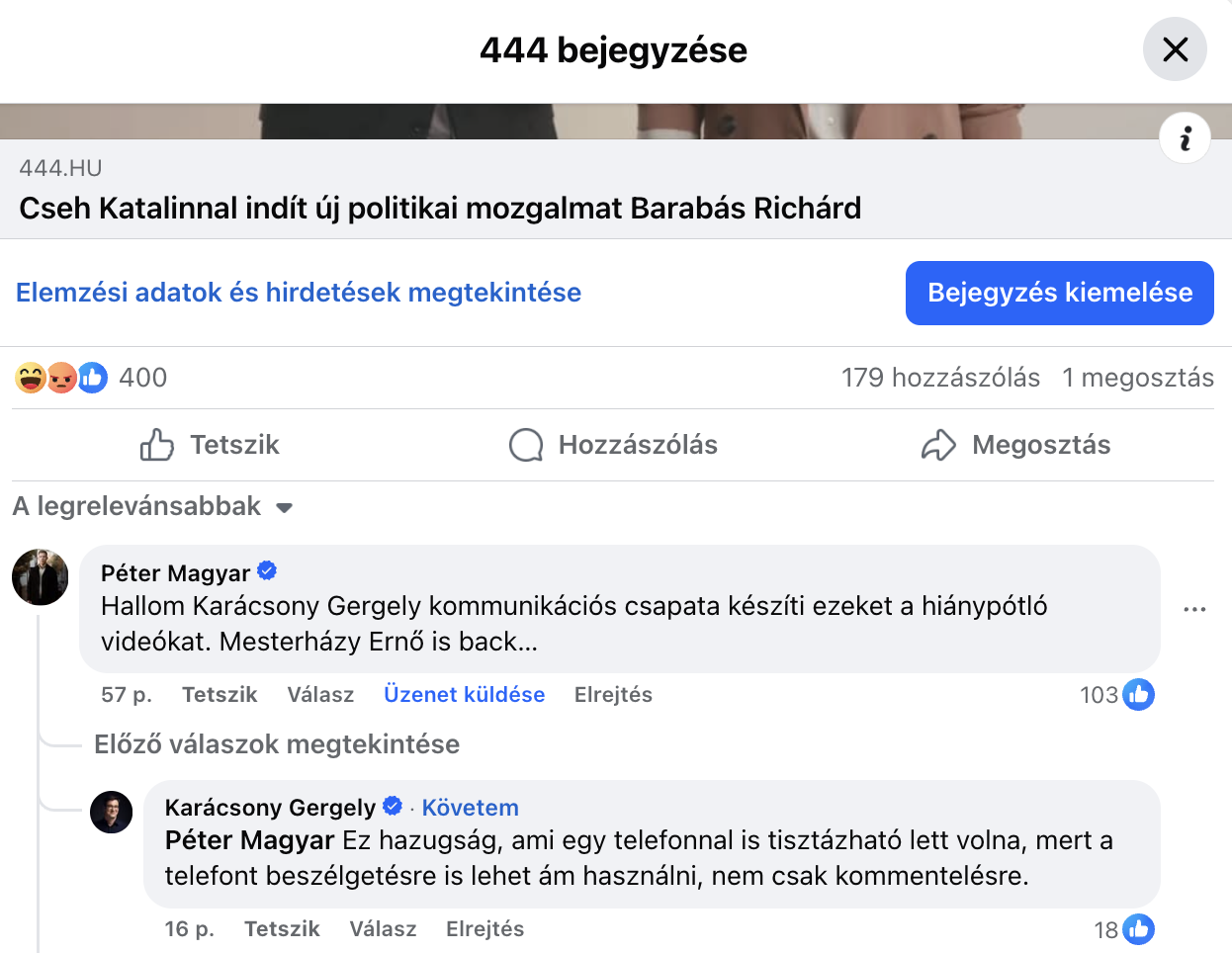Open the info icon on the link preview
Viewport: 1232px width, 953px height.
click(x=1185, y=138)
